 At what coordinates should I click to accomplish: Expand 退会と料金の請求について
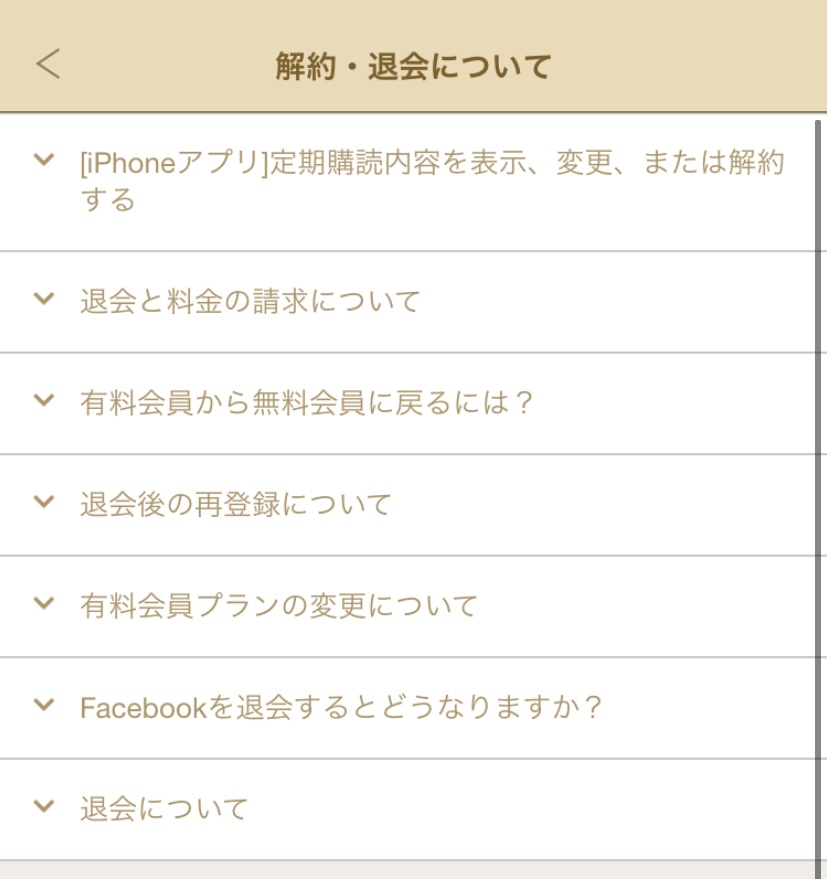(250, 301)
